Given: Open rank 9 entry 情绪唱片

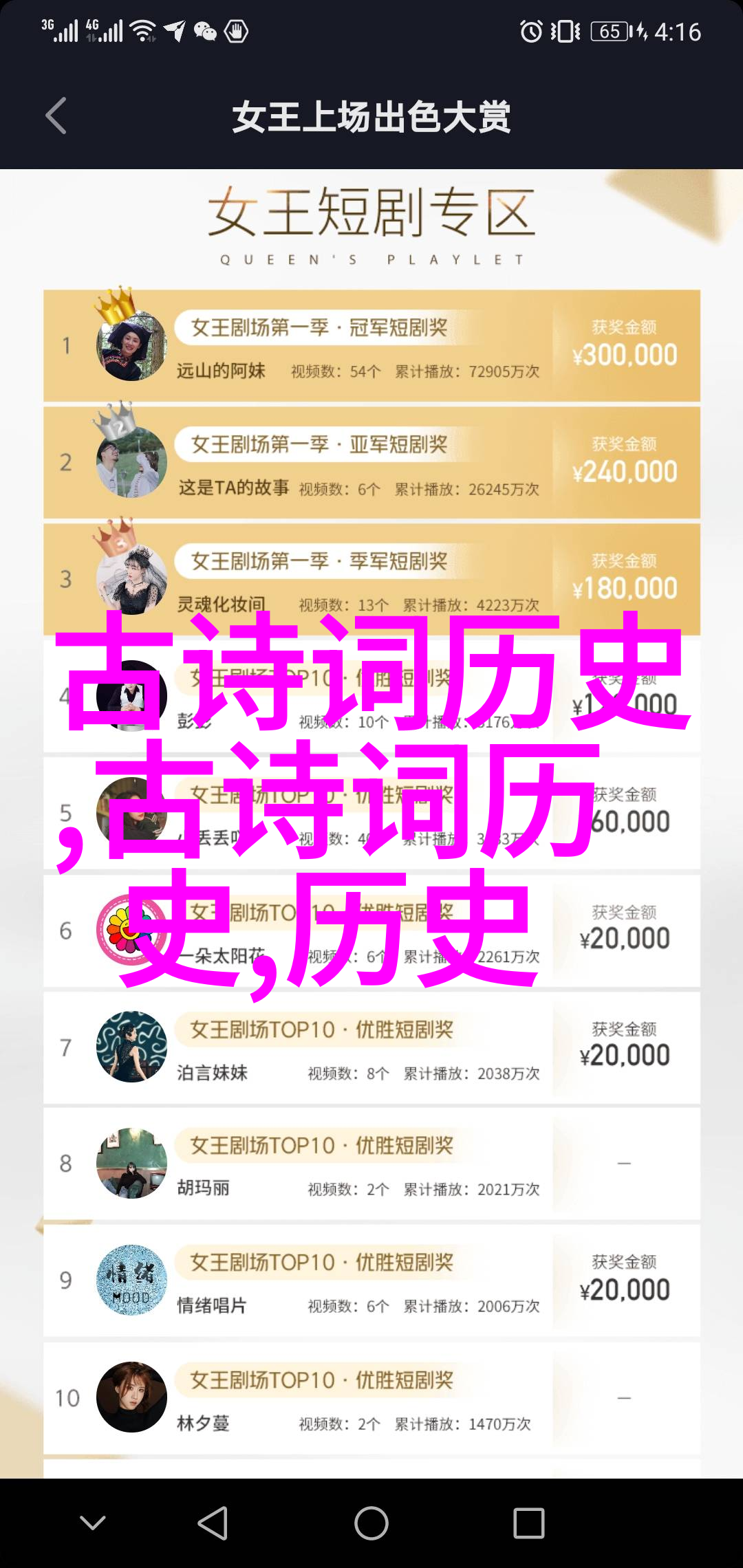Looking at the screenshot, I should pyautogui.click(x=212, y=1305).
